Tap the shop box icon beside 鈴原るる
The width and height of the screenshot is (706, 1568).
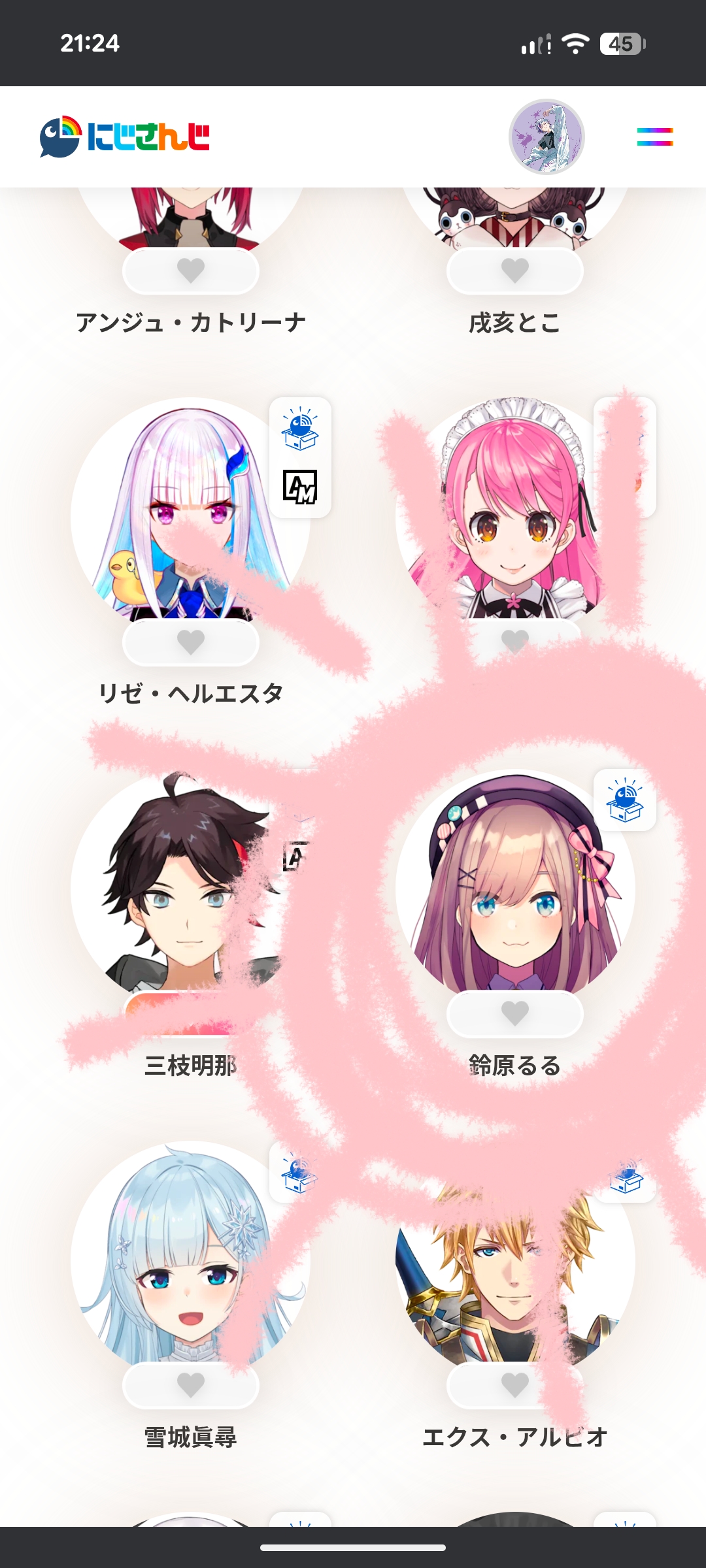[x=625, y=800]
